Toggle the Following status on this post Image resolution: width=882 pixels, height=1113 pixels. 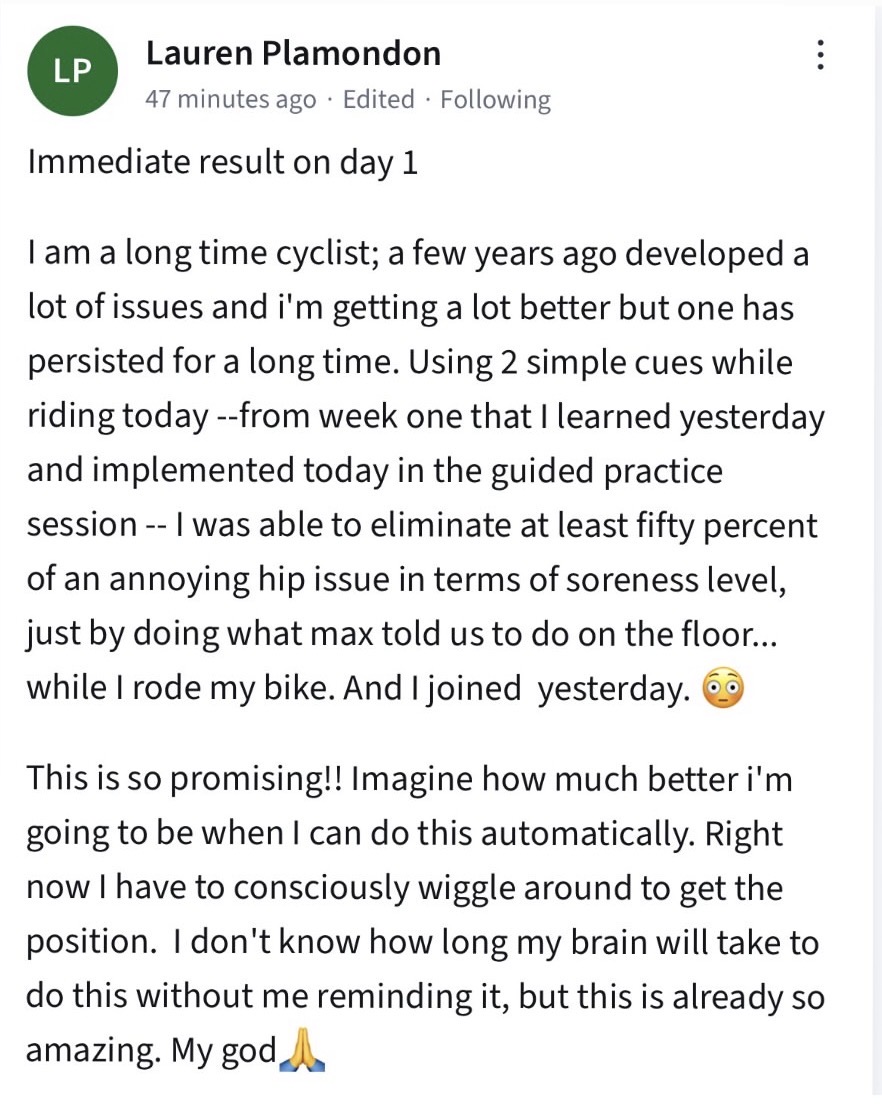(495, 99)
